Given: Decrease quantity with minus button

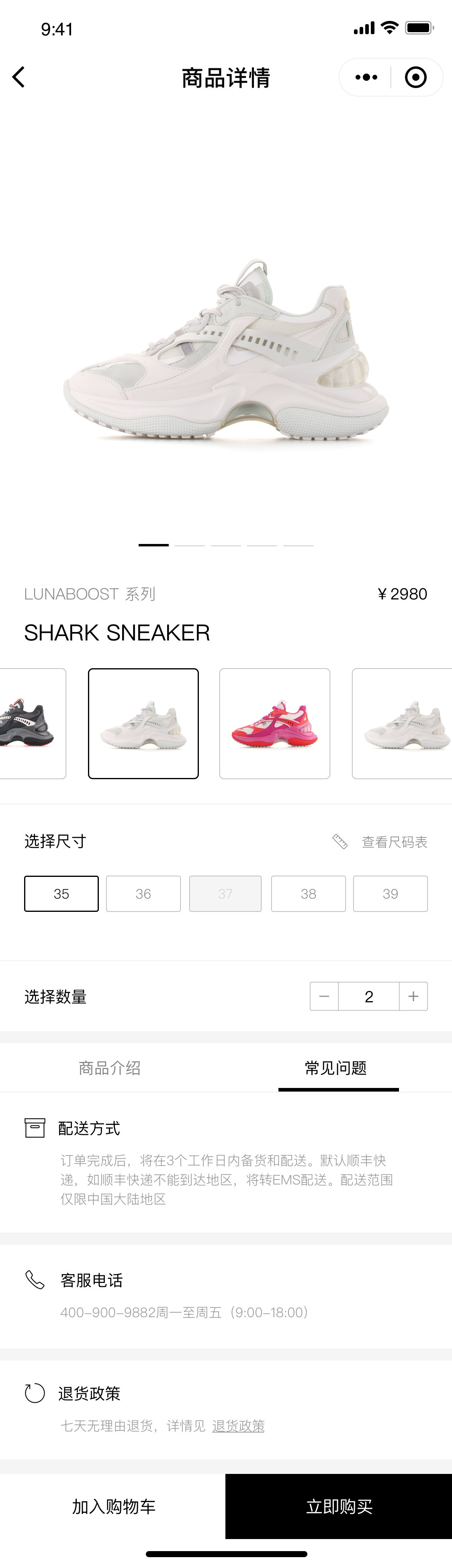Looking at the screenshot, I should click(324, 996).
